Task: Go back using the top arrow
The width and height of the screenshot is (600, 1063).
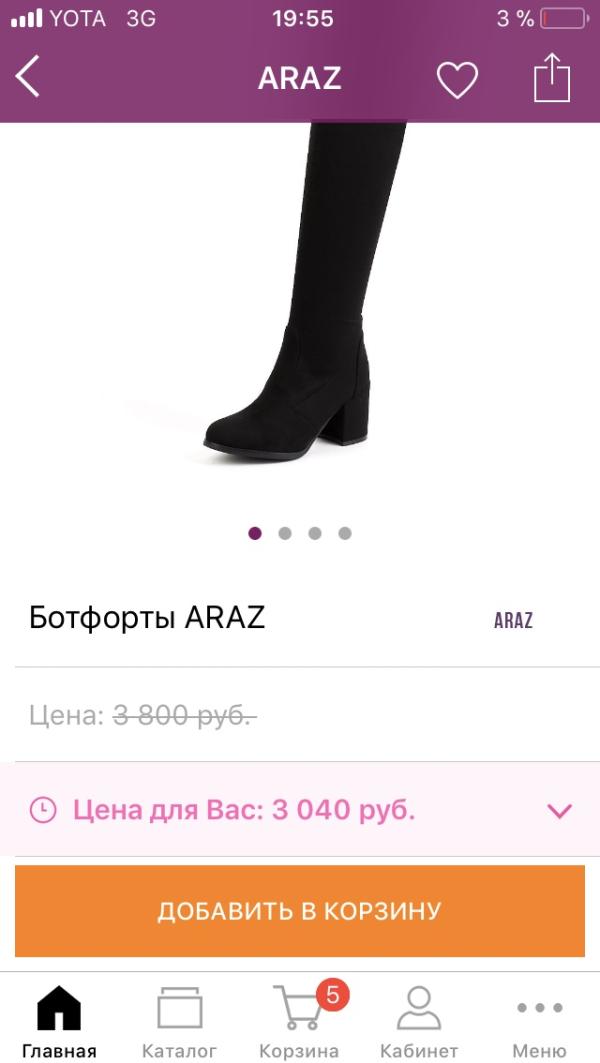Action: 28,78
